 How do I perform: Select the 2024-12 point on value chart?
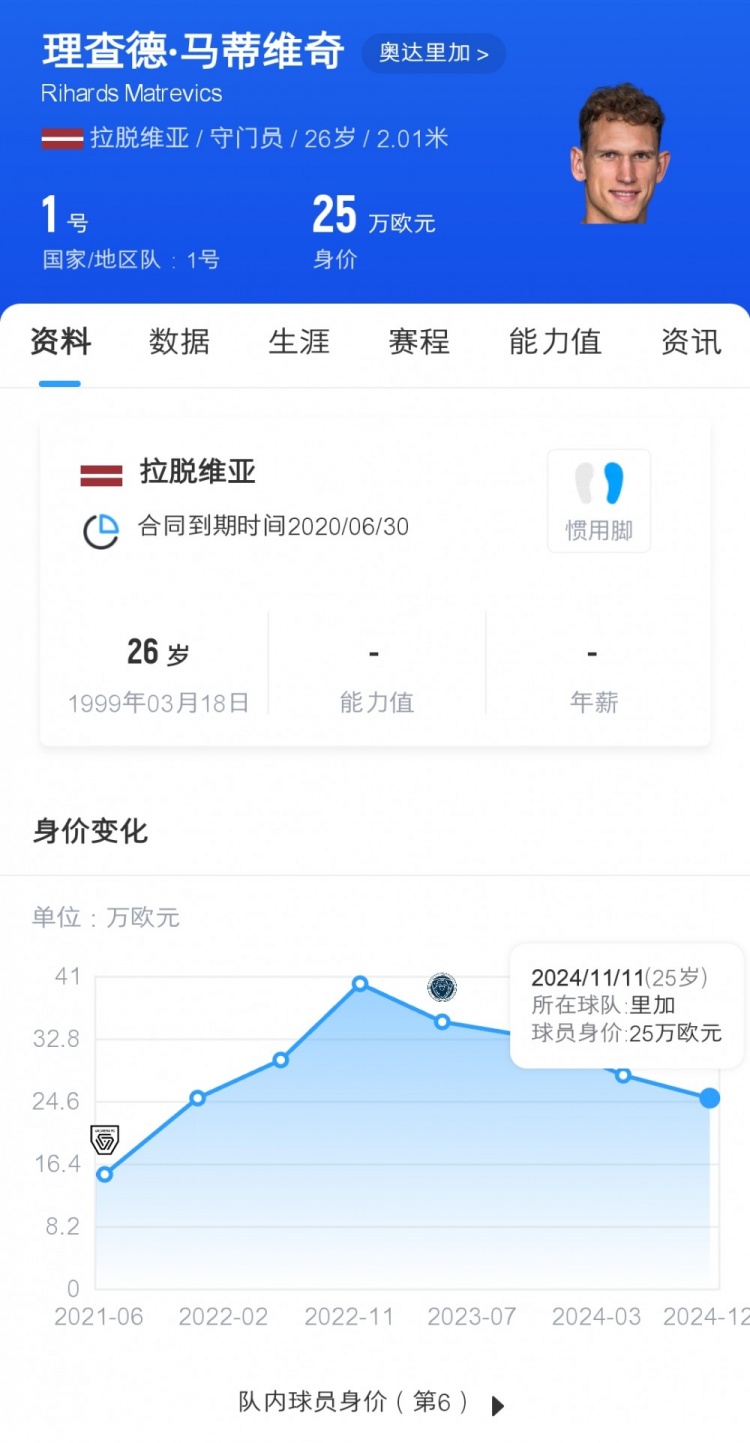point(709,1098)
